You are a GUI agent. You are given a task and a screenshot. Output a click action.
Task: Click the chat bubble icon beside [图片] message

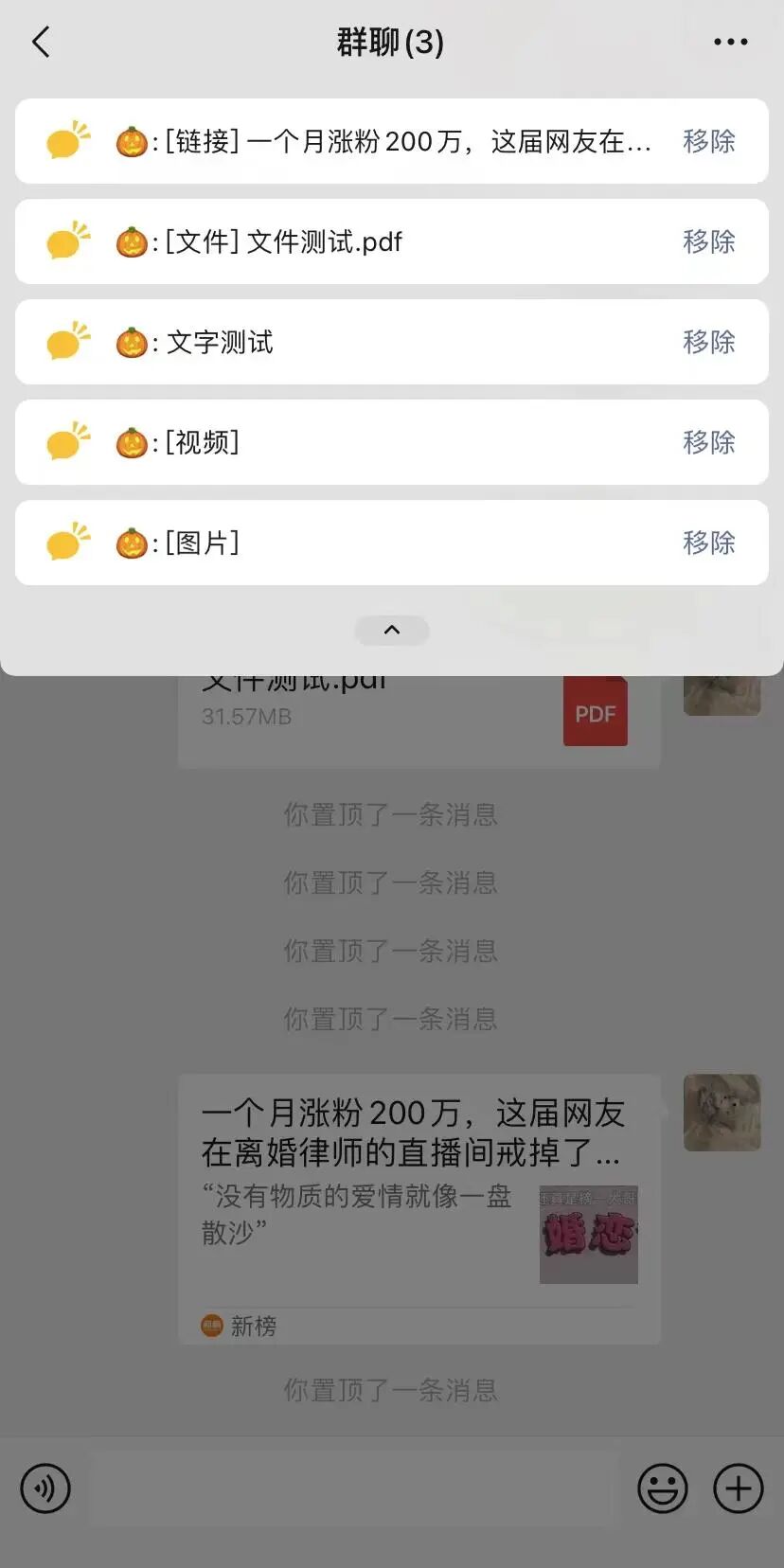click(x=66, y=541)
